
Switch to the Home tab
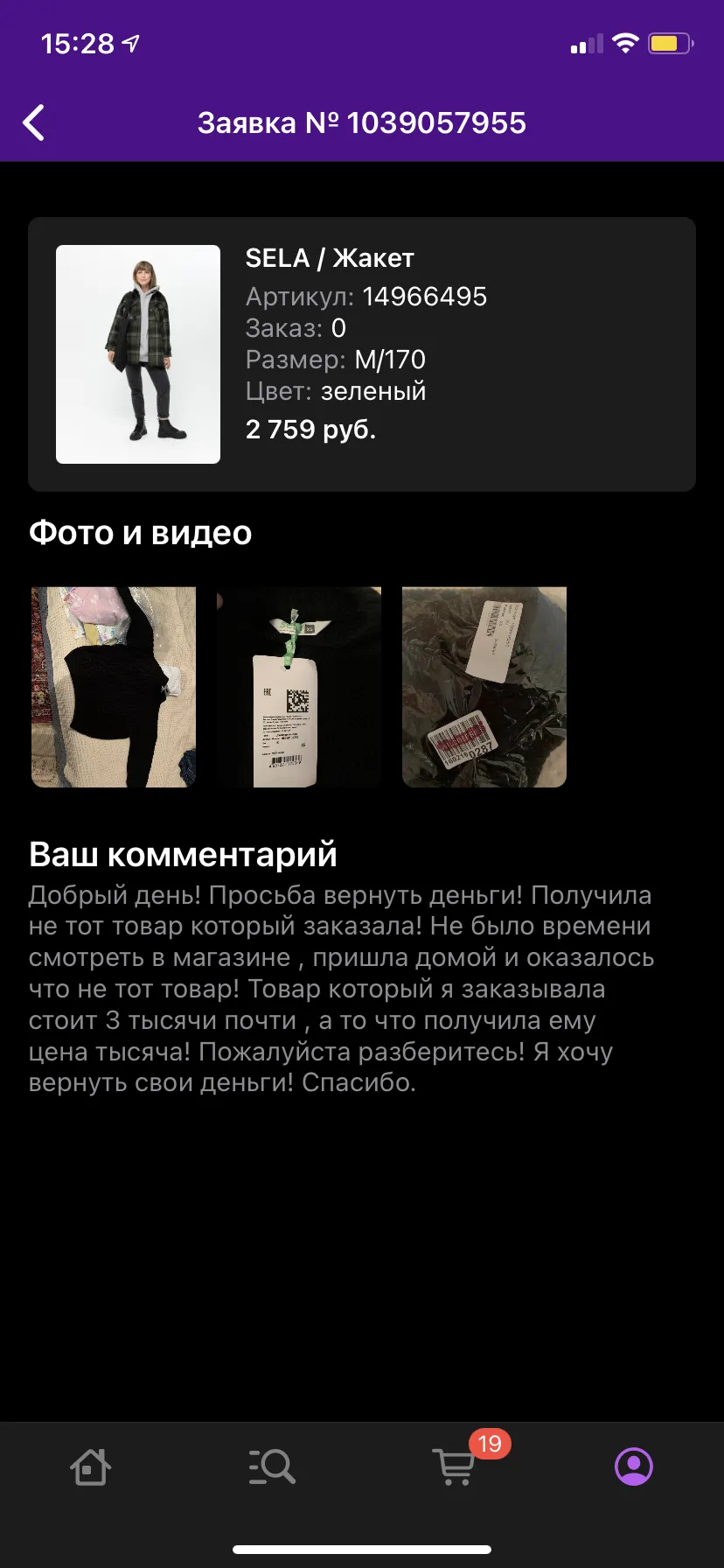tap(90, 1466)
